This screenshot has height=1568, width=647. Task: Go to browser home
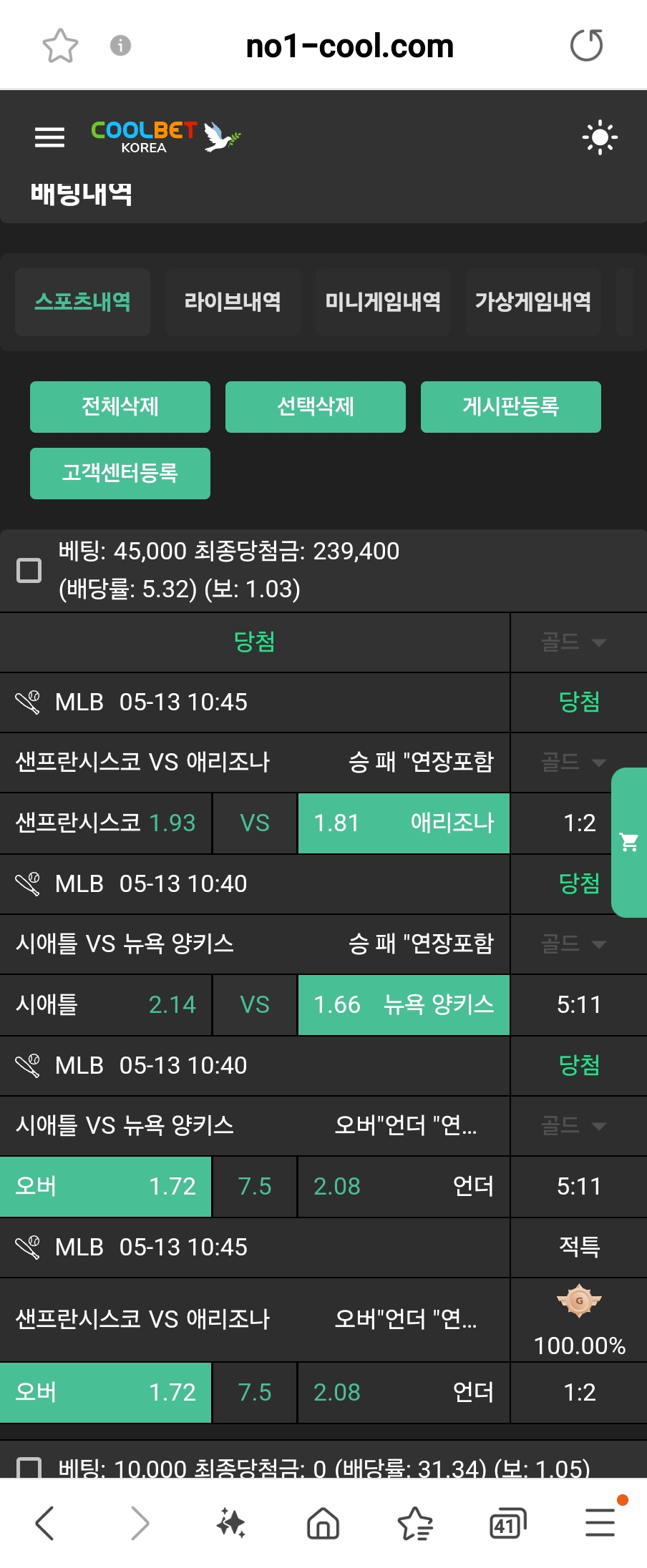(323, 1523)
